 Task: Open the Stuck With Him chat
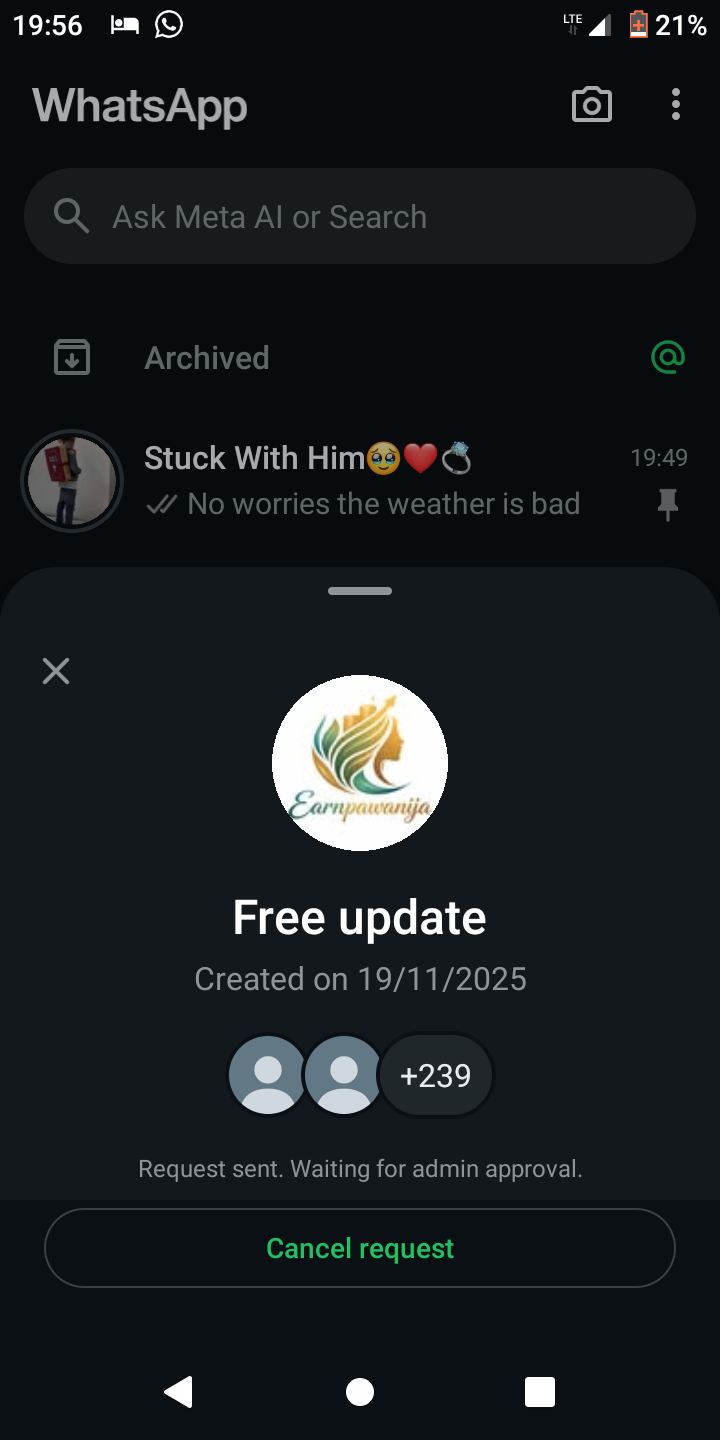click(360, 480)
